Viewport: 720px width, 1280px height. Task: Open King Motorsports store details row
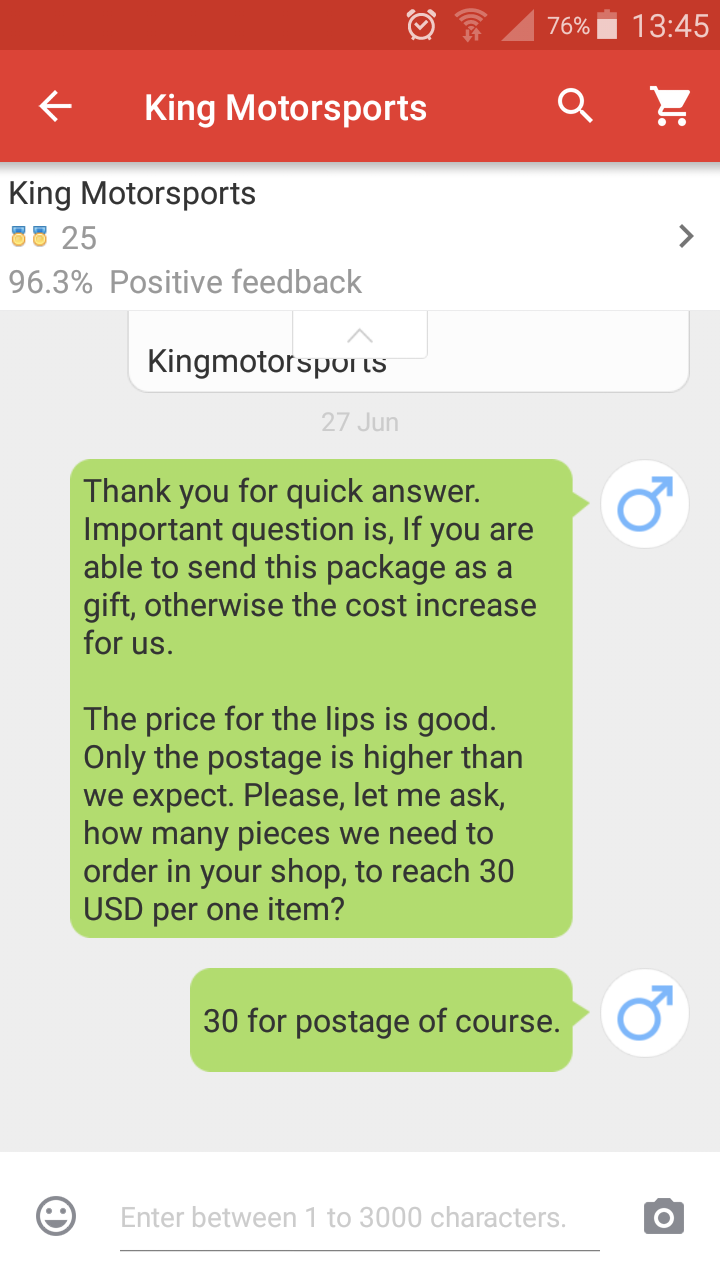pos(360,237)
